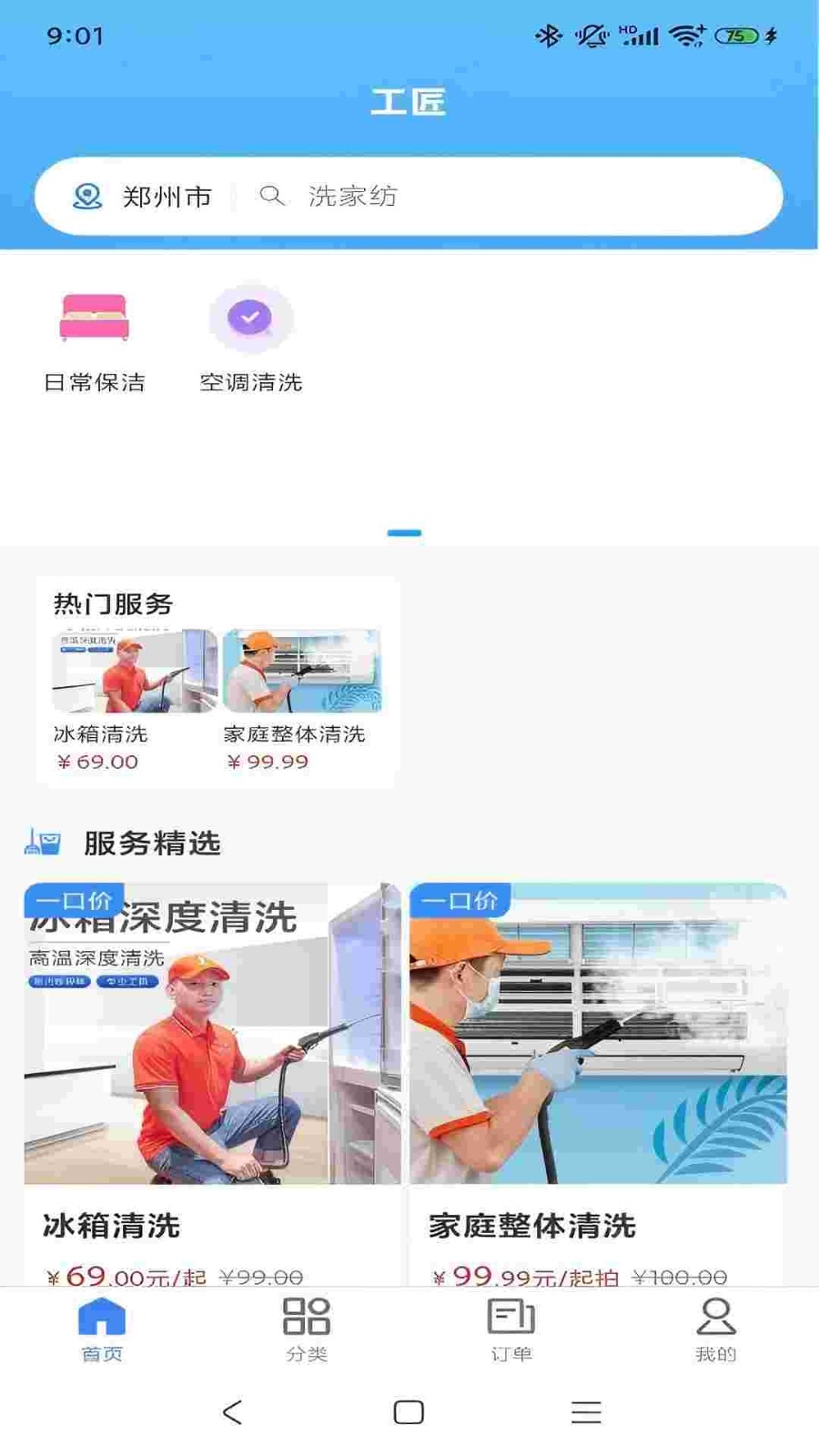Go back using the system back button

[233, 1412]
